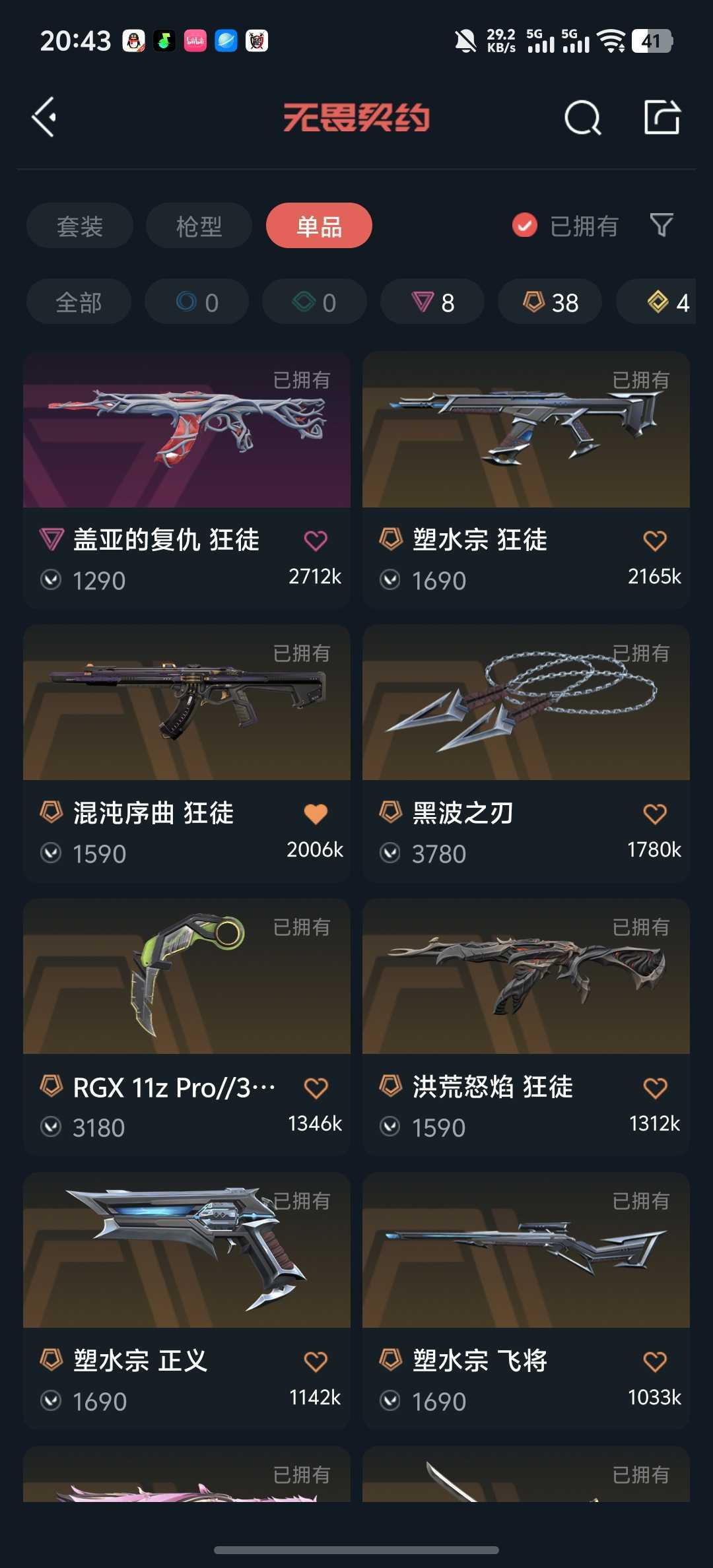Select the 单品 tab
The width and height of the screenshot is (713, 1568).
pos(319,226)
